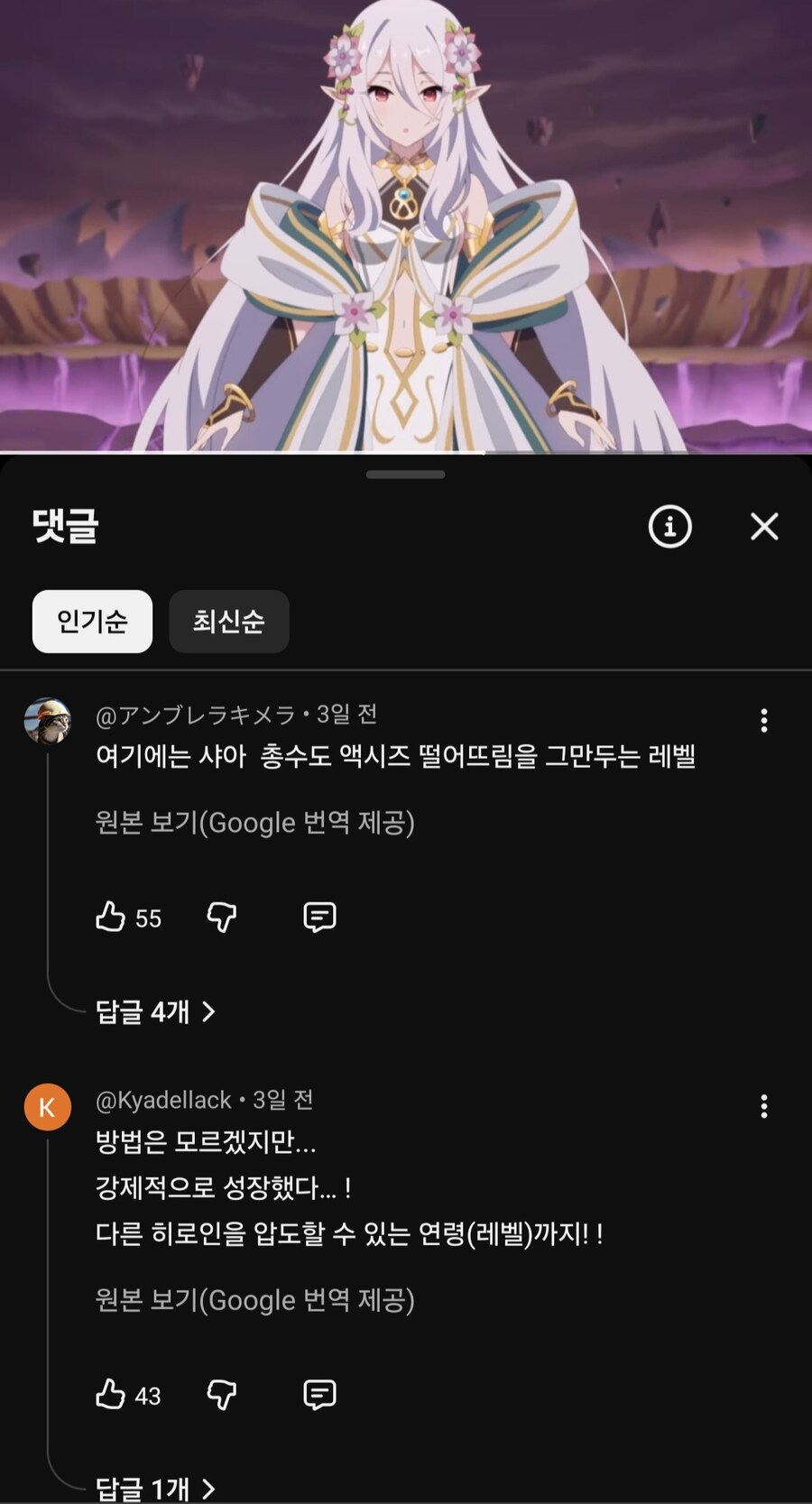The height and width of the screenshot is (1504, 812).
Task: Close the comments panel
Action: 763,527
